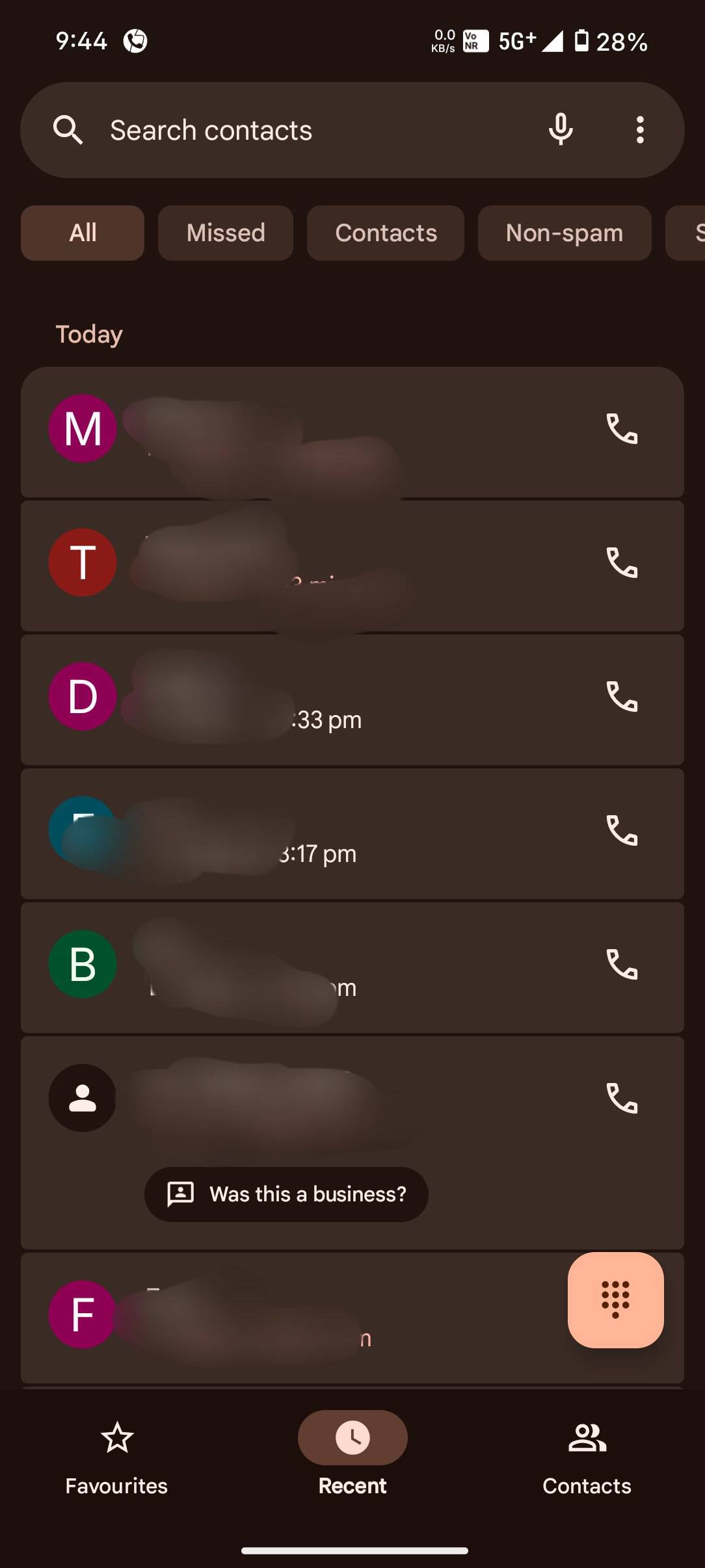This screenshot has width=705, height=1568.
Task: Call the contact with M avatar
Action: click(x=622, y=429)
